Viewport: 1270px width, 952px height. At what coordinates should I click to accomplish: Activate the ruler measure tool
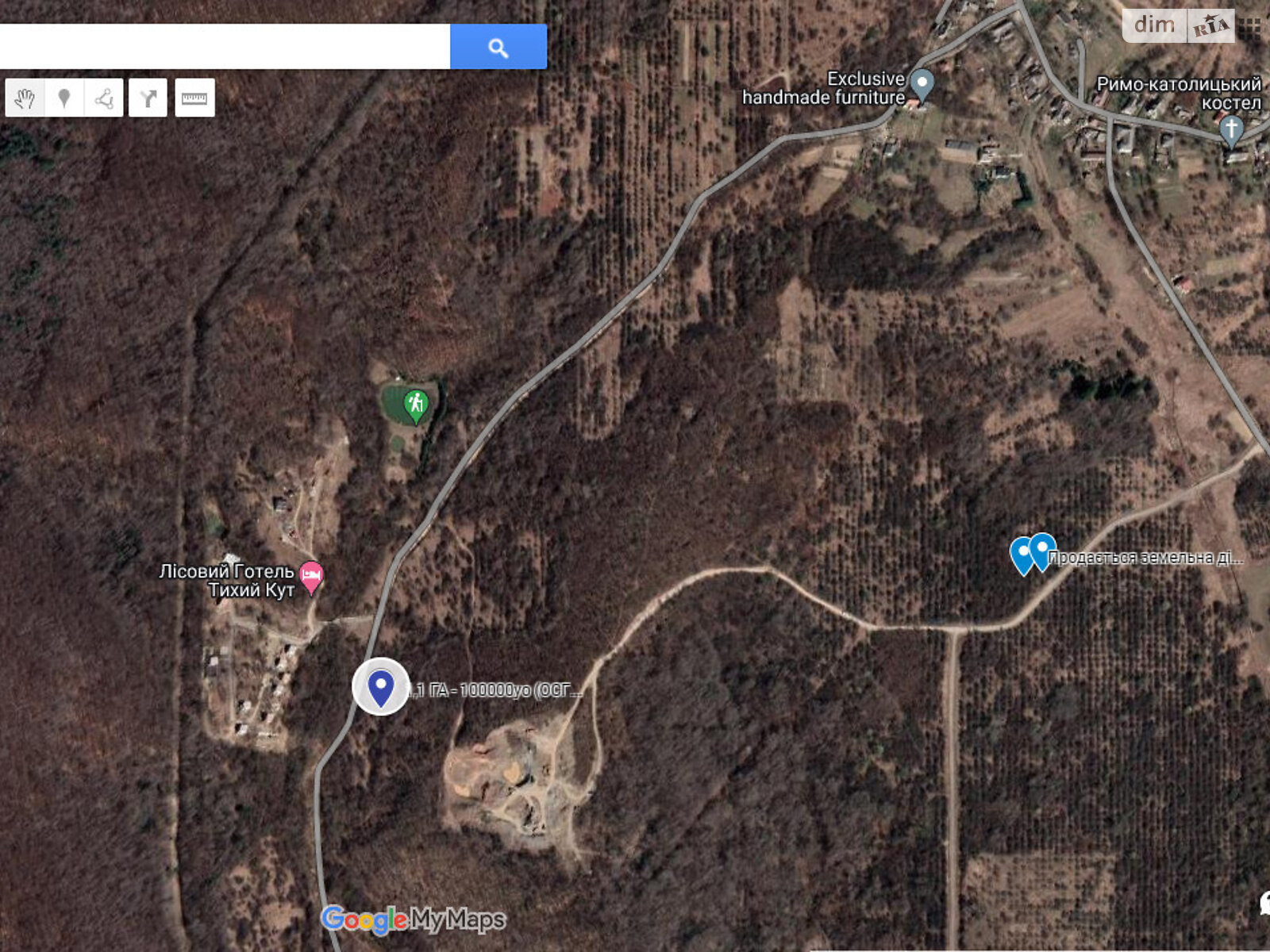[x=194, y=98]
